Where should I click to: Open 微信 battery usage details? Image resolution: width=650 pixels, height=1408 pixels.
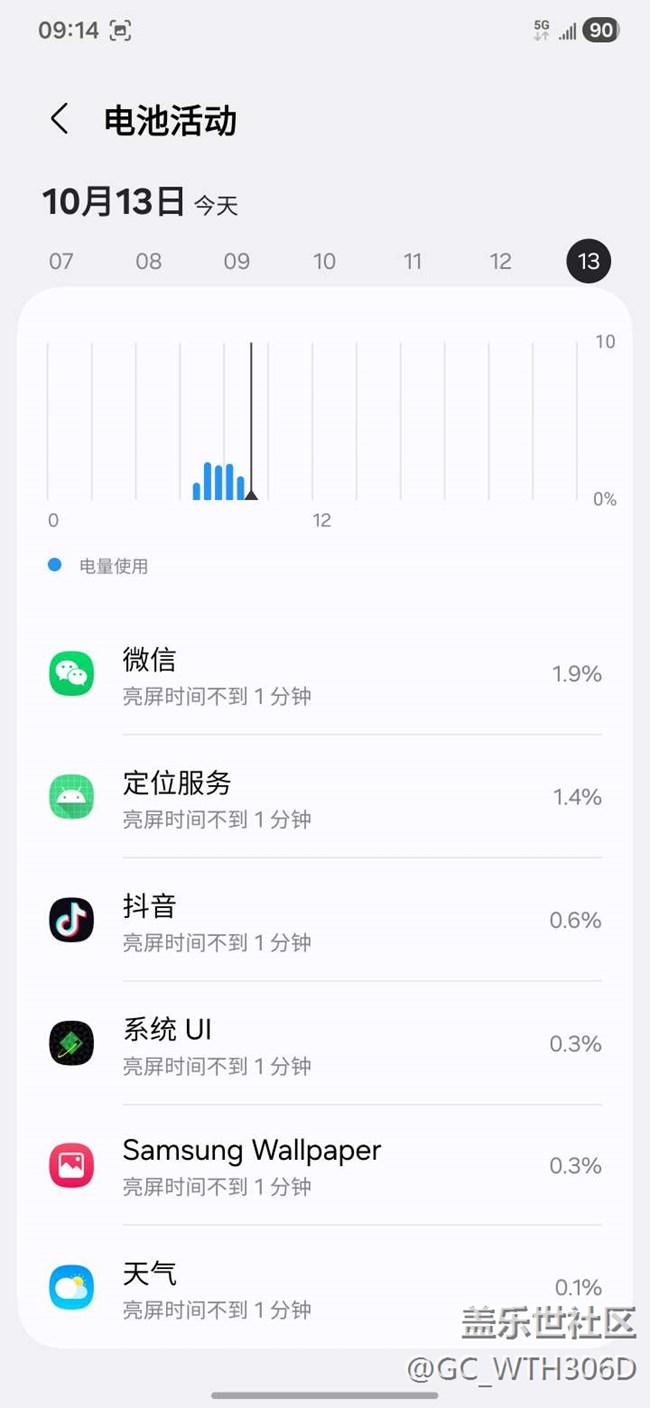tap(325, 674)
